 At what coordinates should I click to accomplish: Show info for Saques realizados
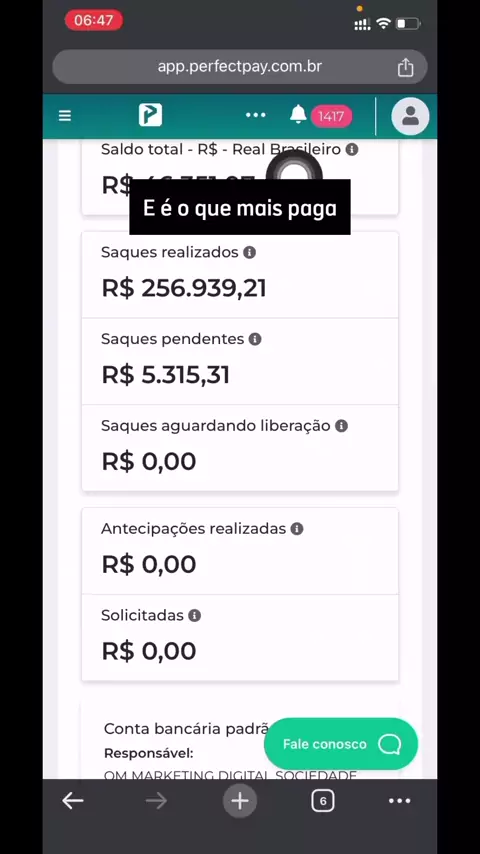point(250,253)
